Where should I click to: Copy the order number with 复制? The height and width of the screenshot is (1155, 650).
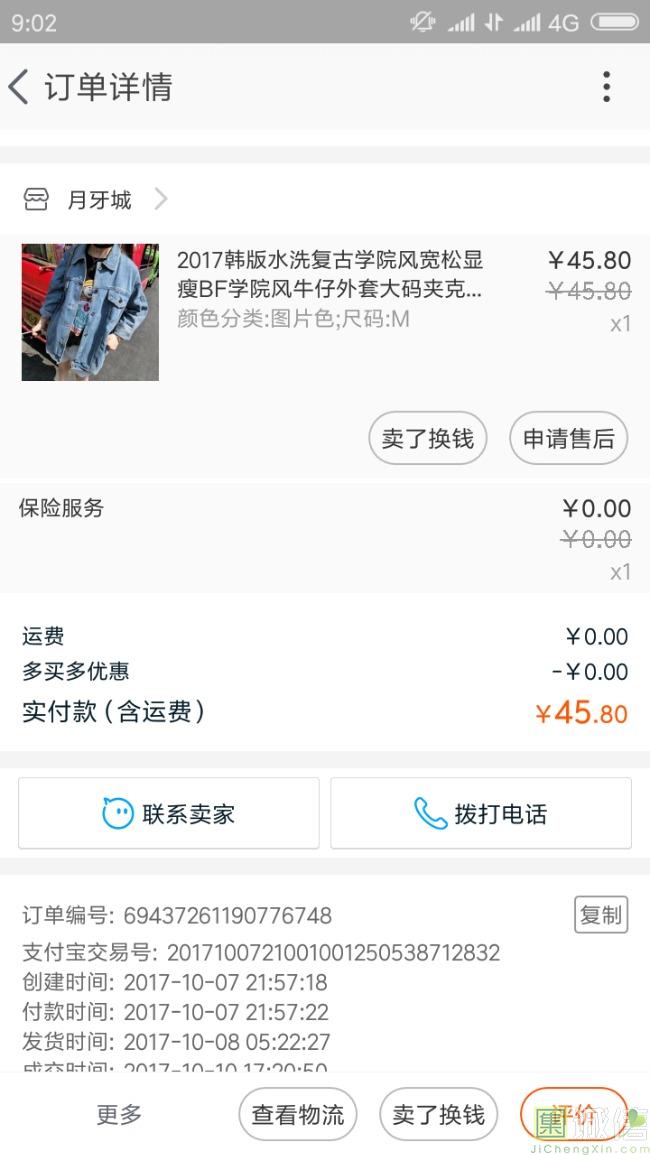(x=601, y=914)
